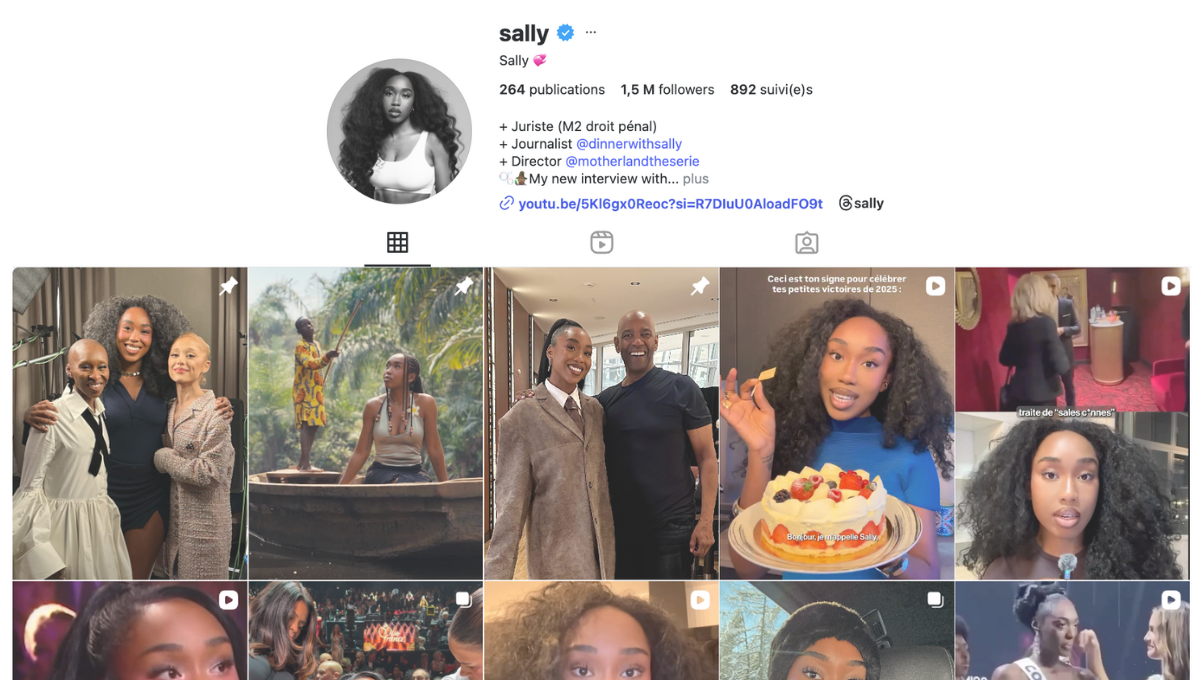Switch to the posts grid tab

coord(397,243)
